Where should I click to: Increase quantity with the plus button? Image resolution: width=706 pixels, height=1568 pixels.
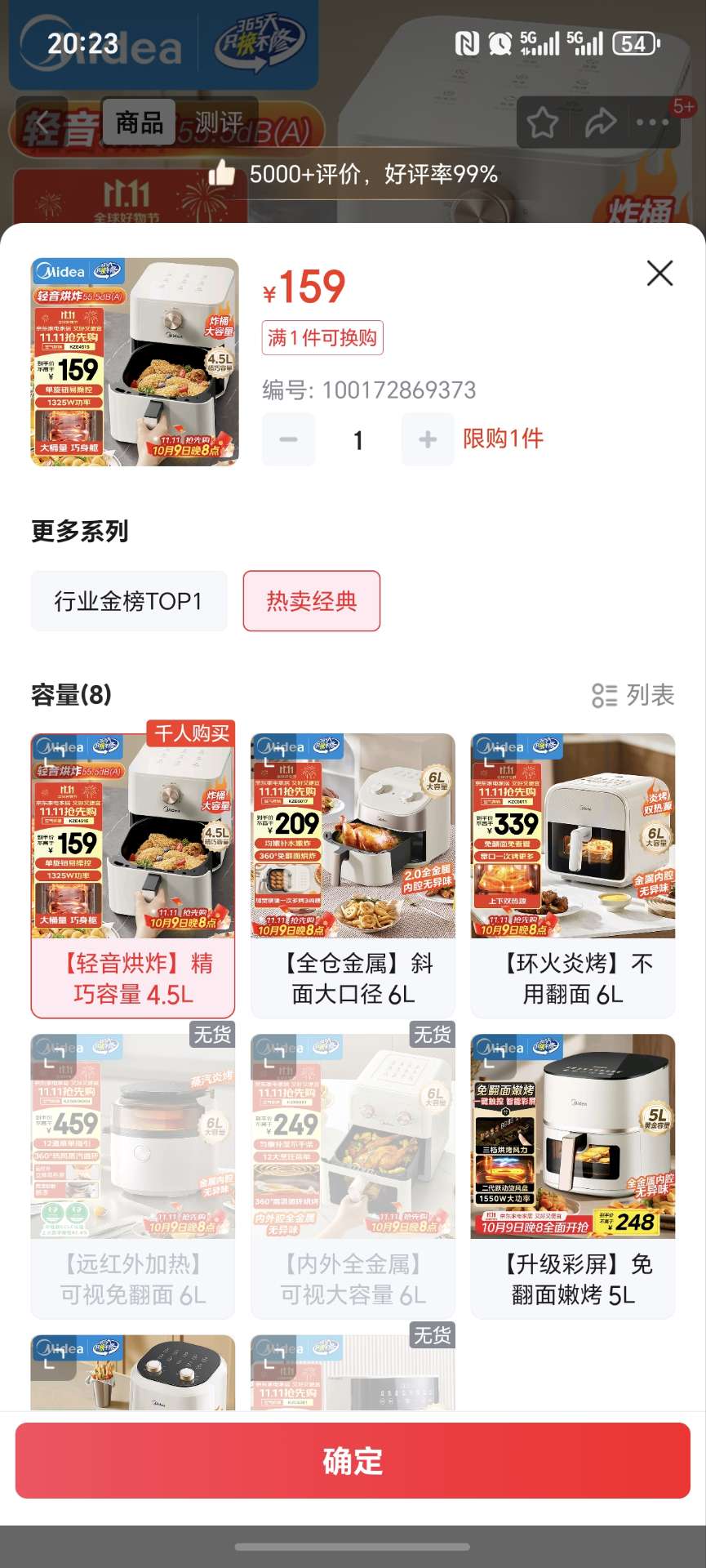click(428, 439)
